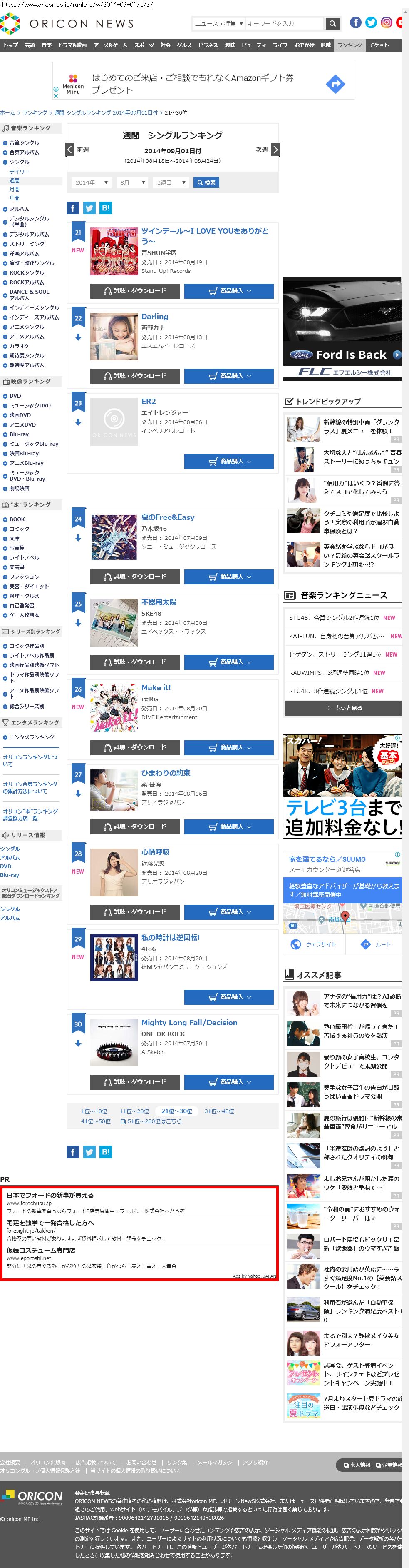This screenshot has width=409, height=1568.
Task: Go to next week (次週) arrow
Action: click(x=275, y=149)
